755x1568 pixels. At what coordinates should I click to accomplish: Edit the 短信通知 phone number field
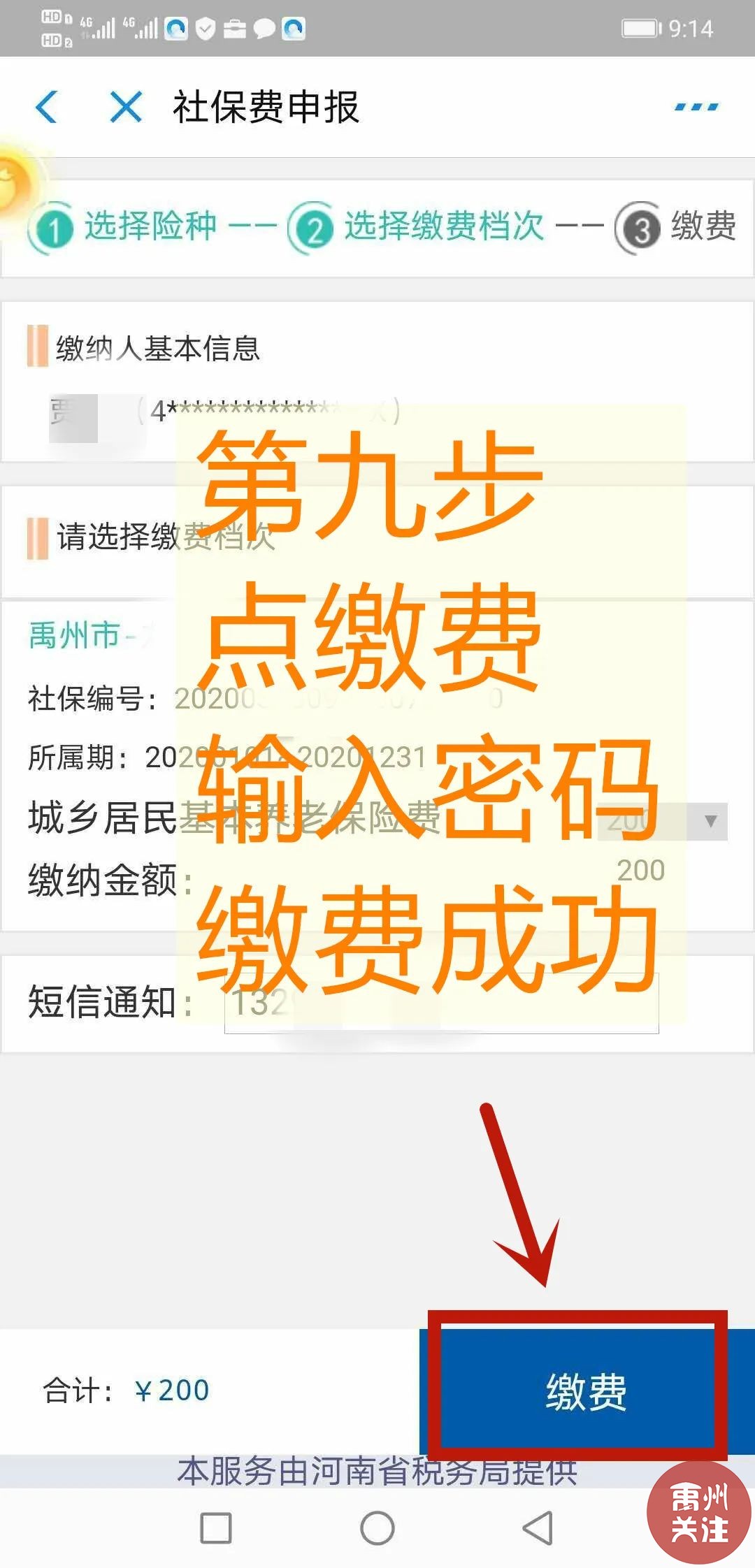(x=441, y=1003)
